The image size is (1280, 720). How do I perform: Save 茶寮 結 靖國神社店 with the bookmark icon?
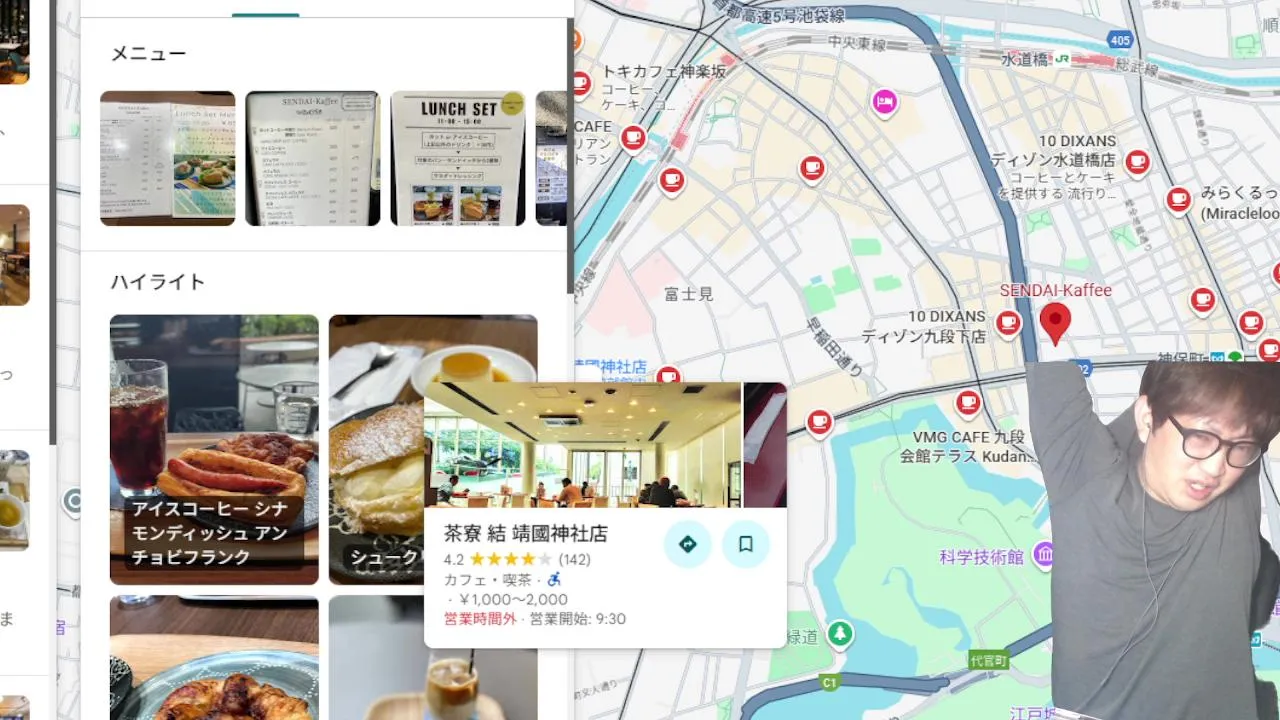[x=745, y=544]
